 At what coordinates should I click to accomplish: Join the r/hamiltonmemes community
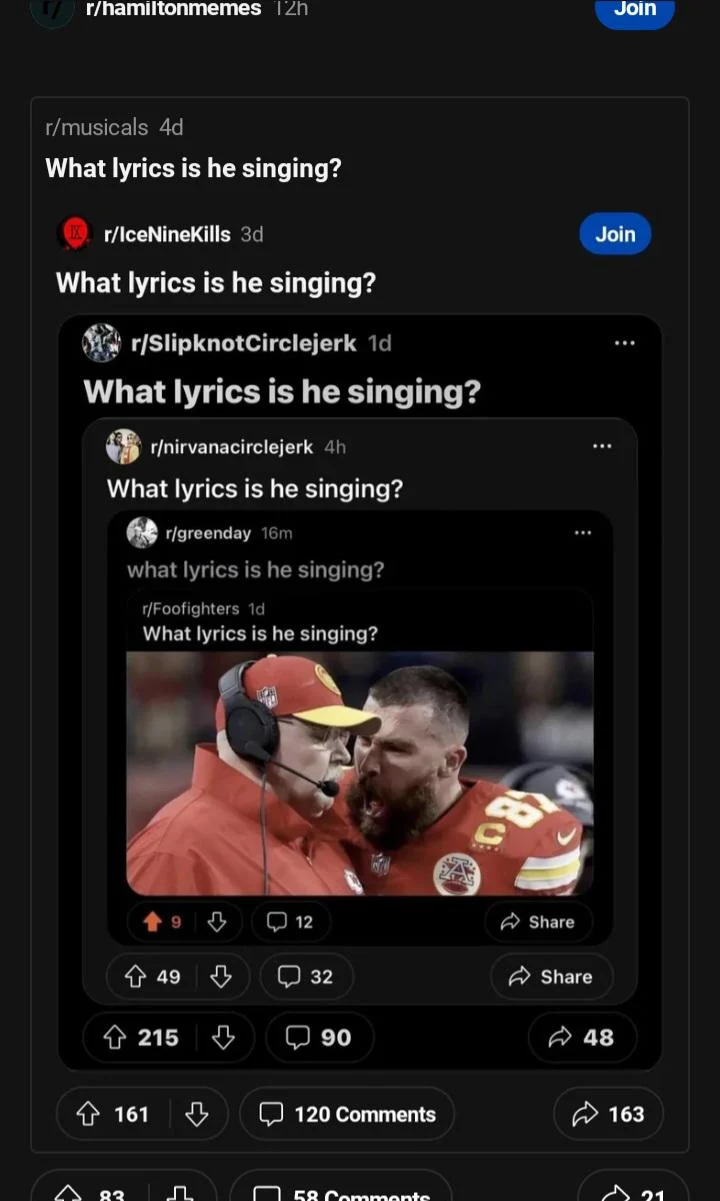click(x=634, y=8)
